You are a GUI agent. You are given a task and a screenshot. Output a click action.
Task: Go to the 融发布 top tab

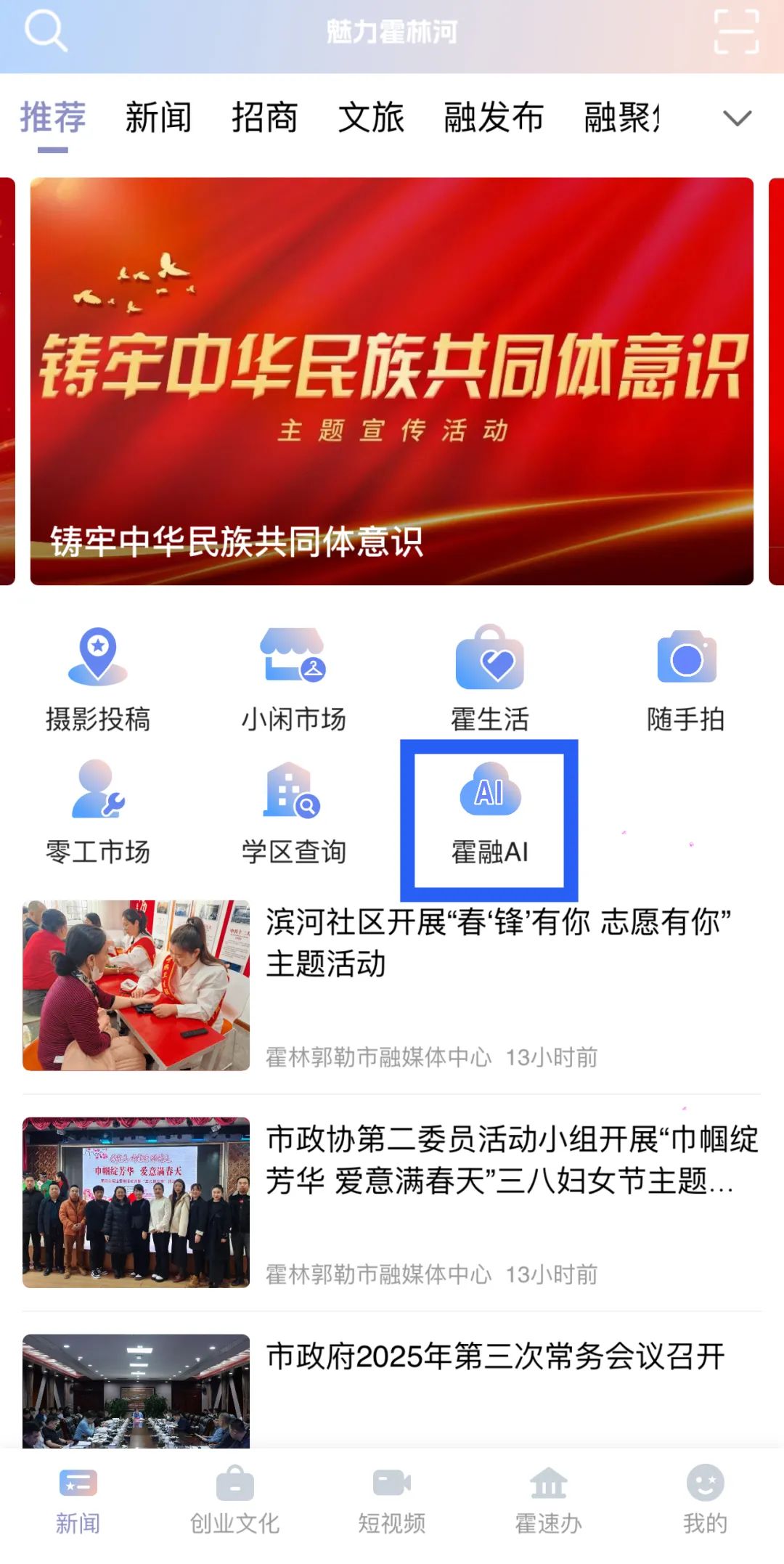[x=494, y=118]
